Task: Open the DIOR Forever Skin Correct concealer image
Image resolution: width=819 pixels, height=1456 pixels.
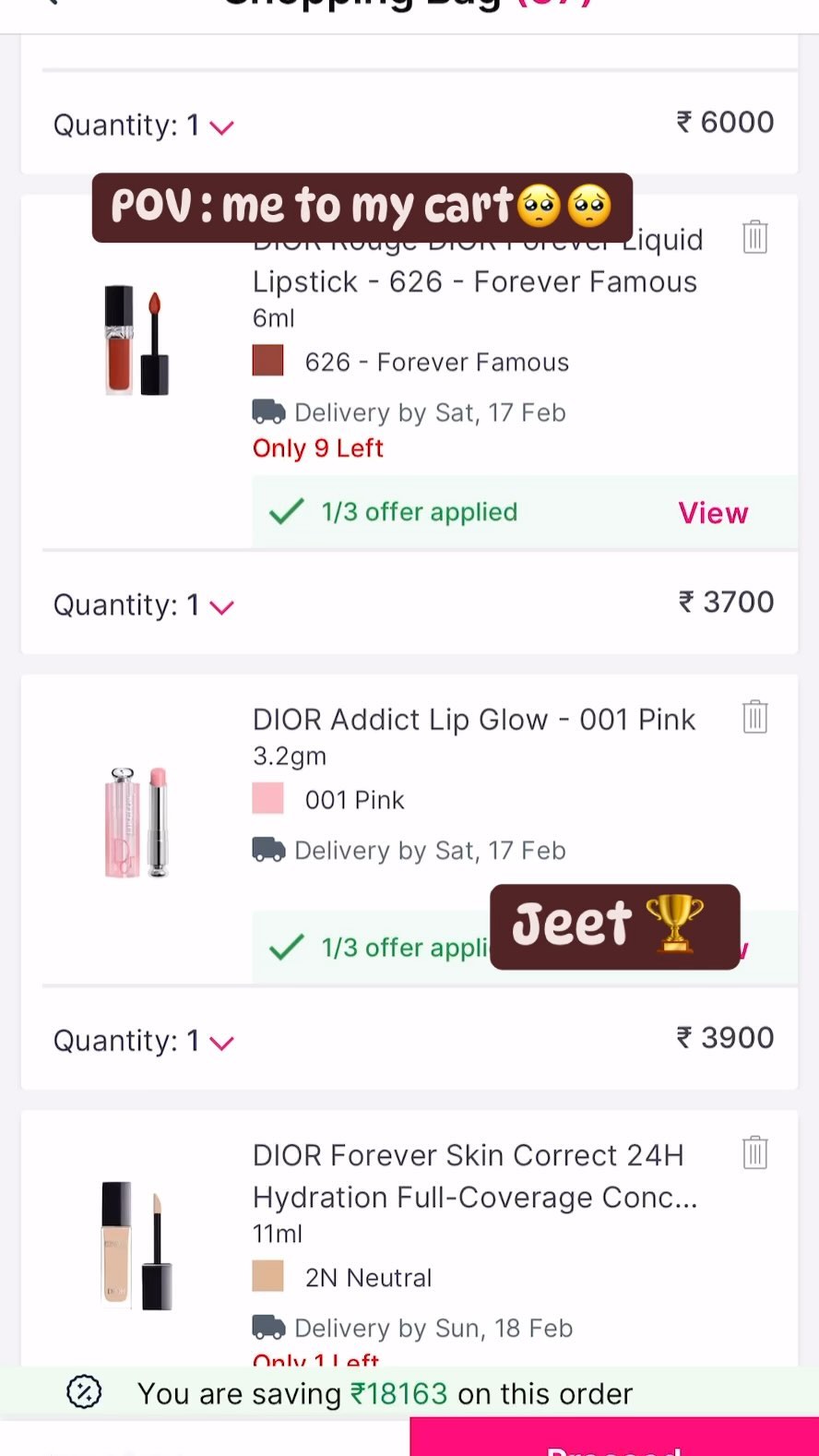Action: [x=136, y=1244]
